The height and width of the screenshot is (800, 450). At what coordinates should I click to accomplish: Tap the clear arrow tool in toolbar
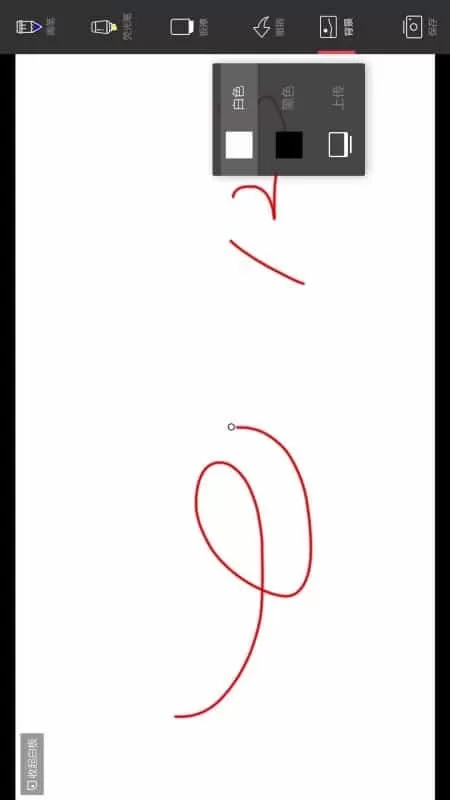(x=269, y=27)
